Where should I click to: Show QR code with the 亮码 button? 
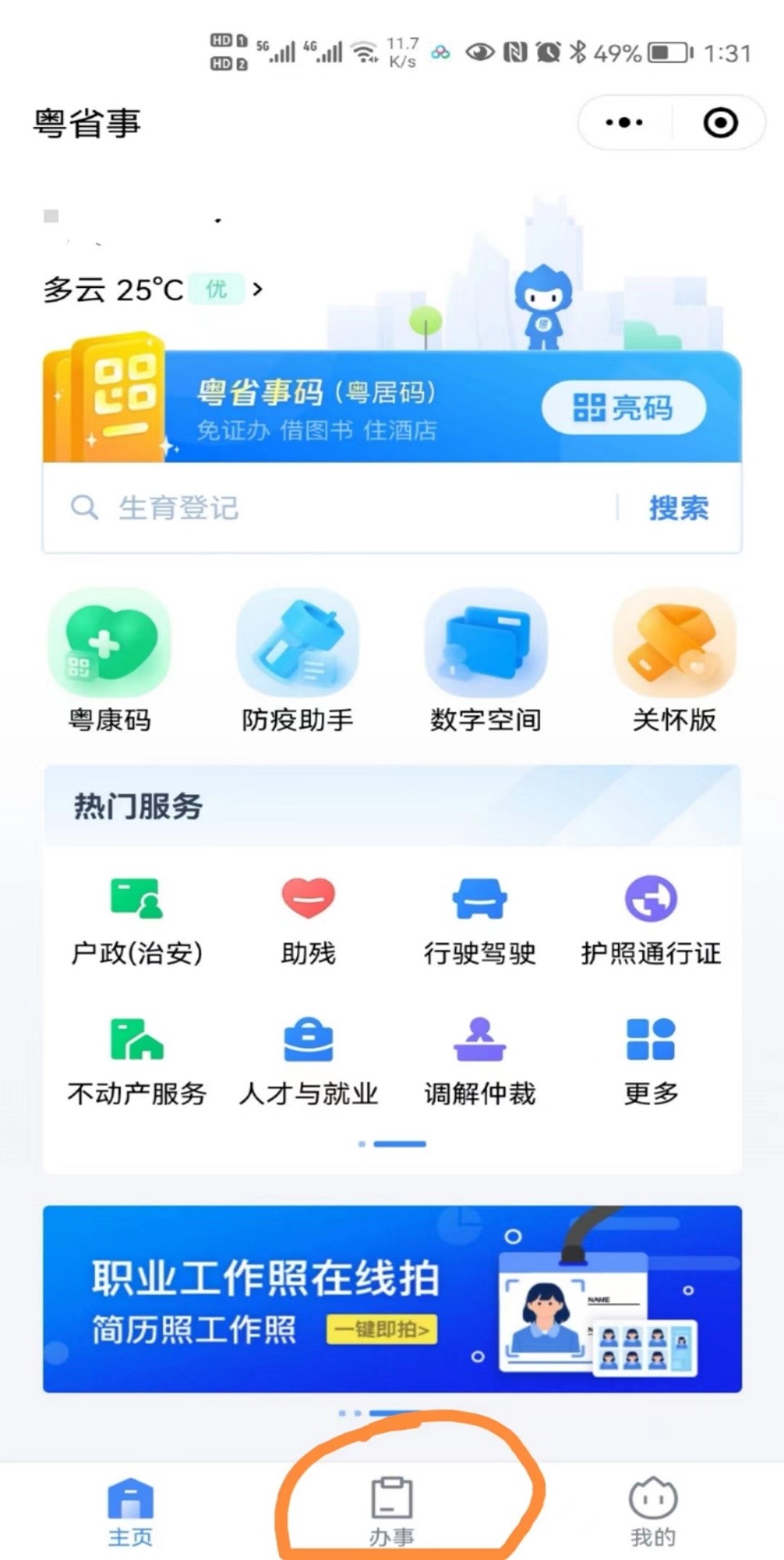(x=624, y=408)
